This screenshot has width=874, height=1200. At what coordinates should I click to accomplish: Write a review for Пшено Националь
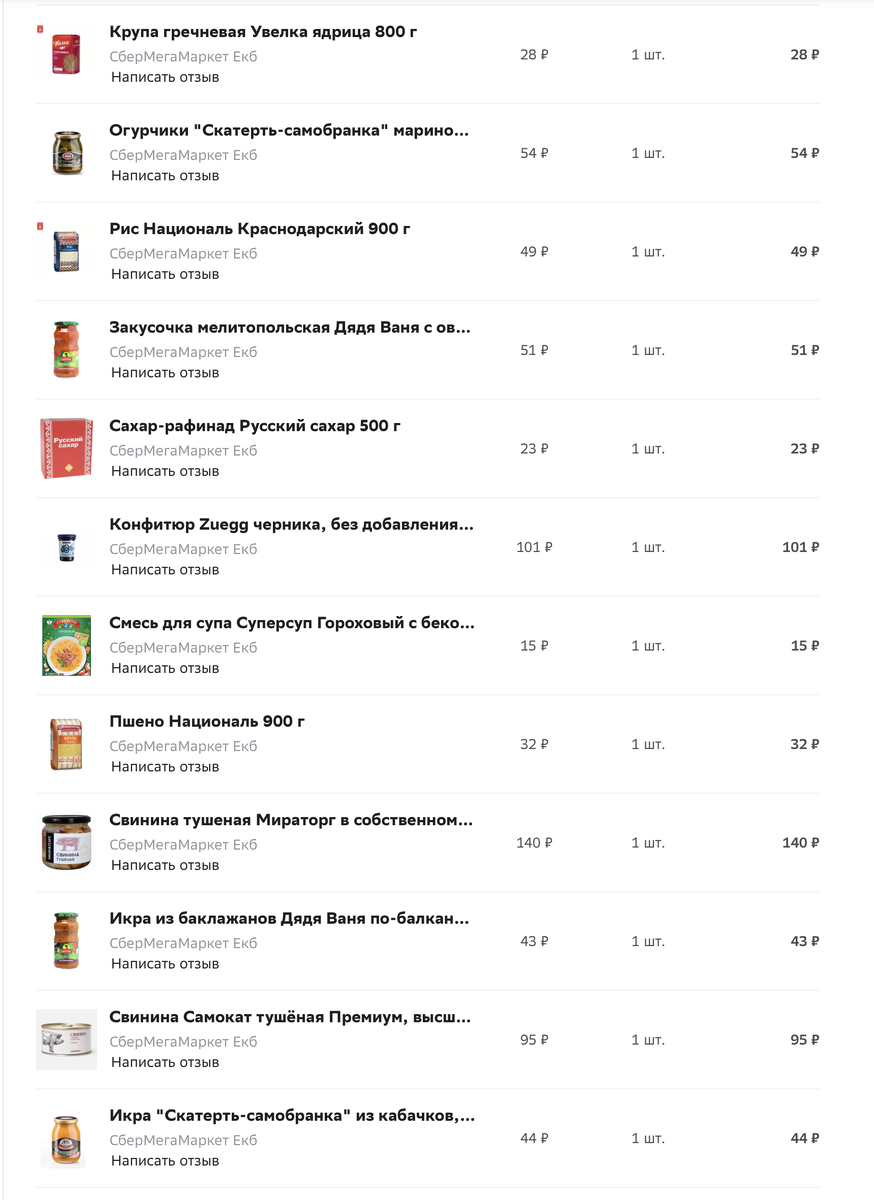pyautogui.click(x=165, y=767)
